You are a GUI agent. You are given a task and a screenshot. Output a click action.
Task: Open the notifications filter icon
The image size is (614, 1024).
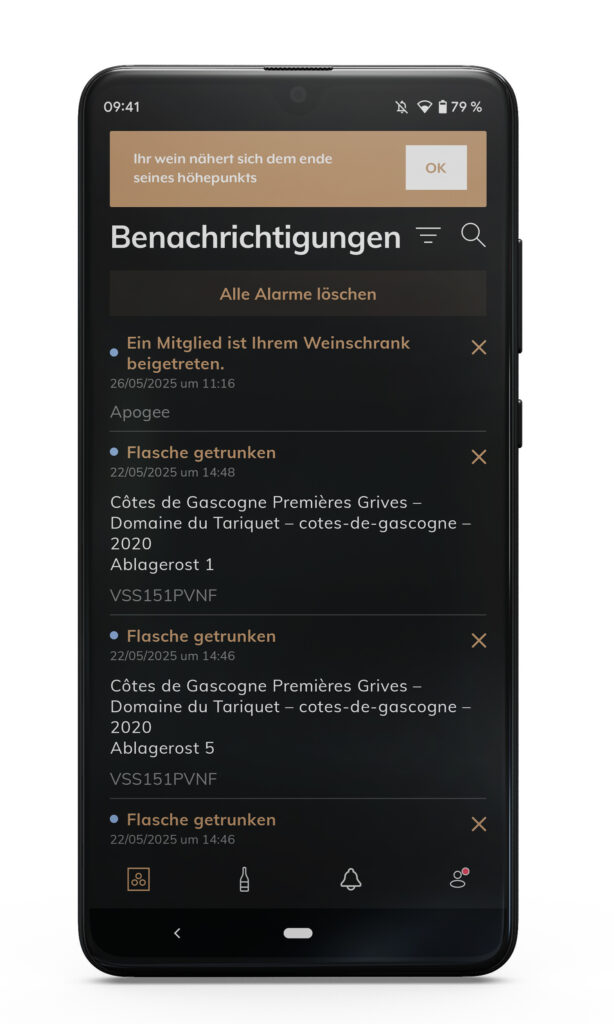[x=428, y=236]
